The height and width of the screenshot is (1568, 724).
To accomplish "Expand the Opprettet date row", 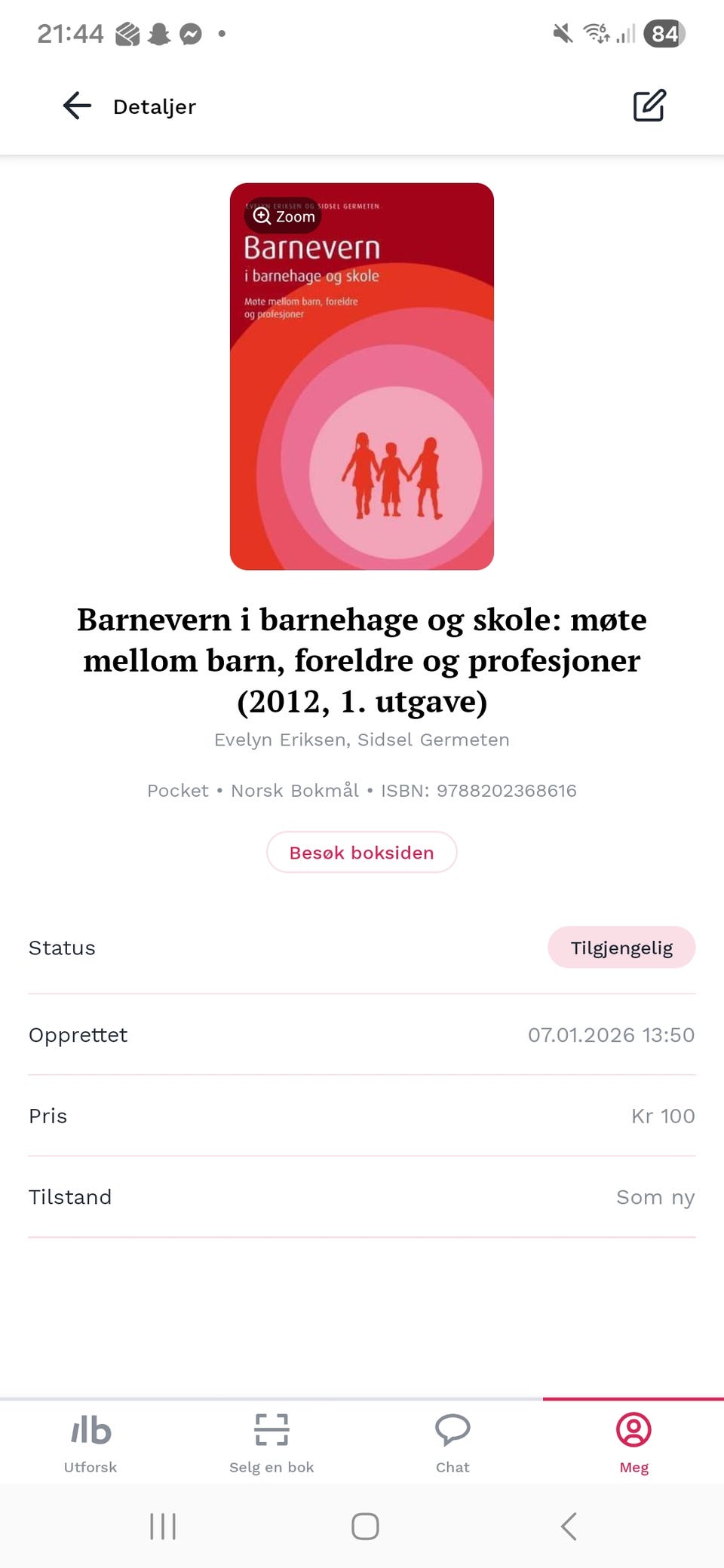I will tap(362, 1035).
